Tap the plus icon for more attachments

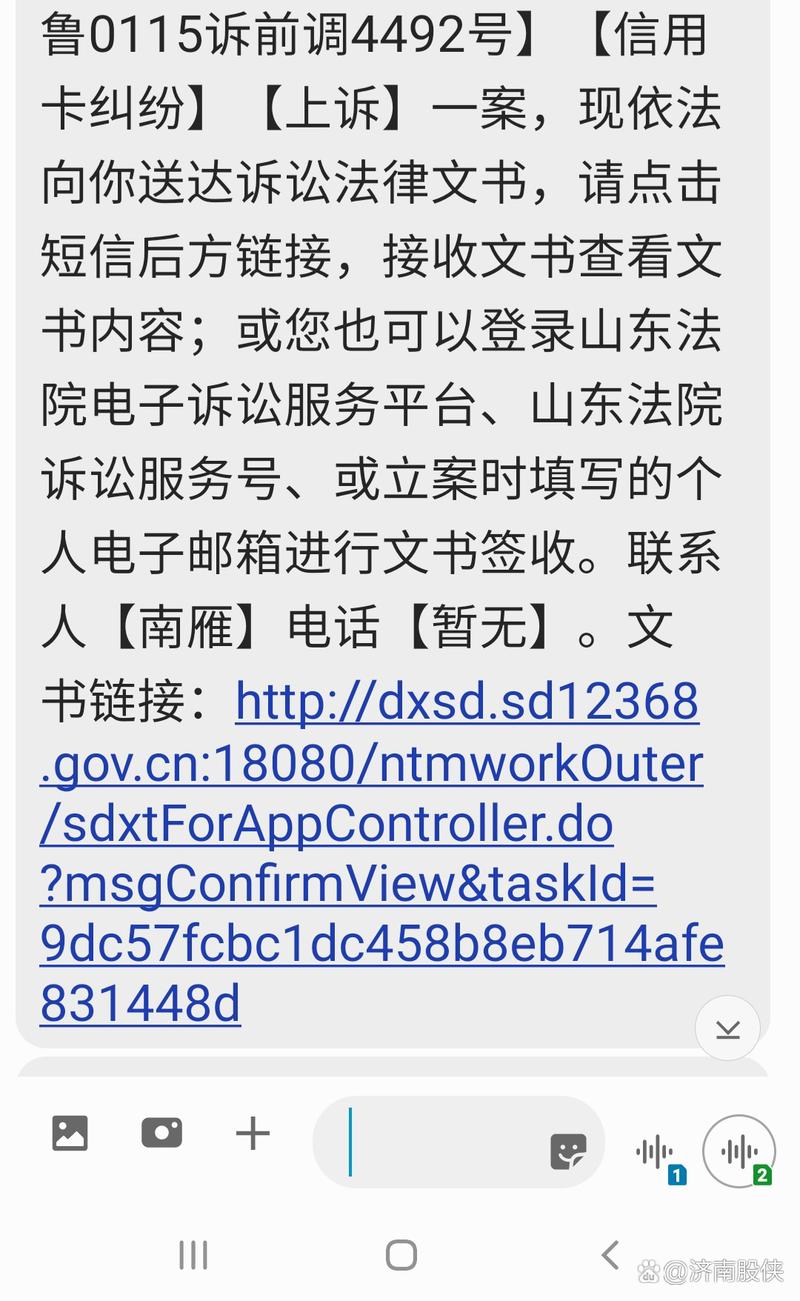pos(253,1133)
